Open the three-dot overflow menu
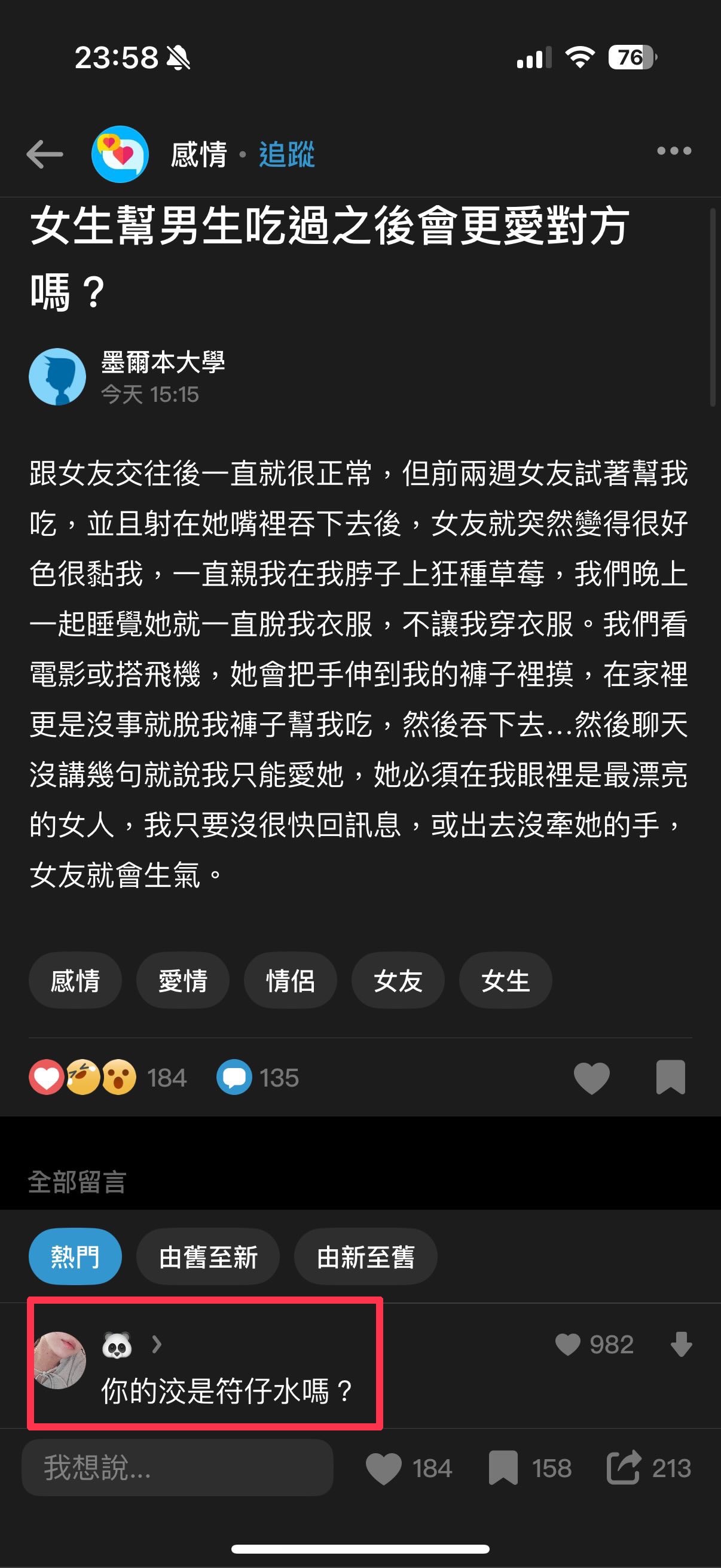 point(674,151)
